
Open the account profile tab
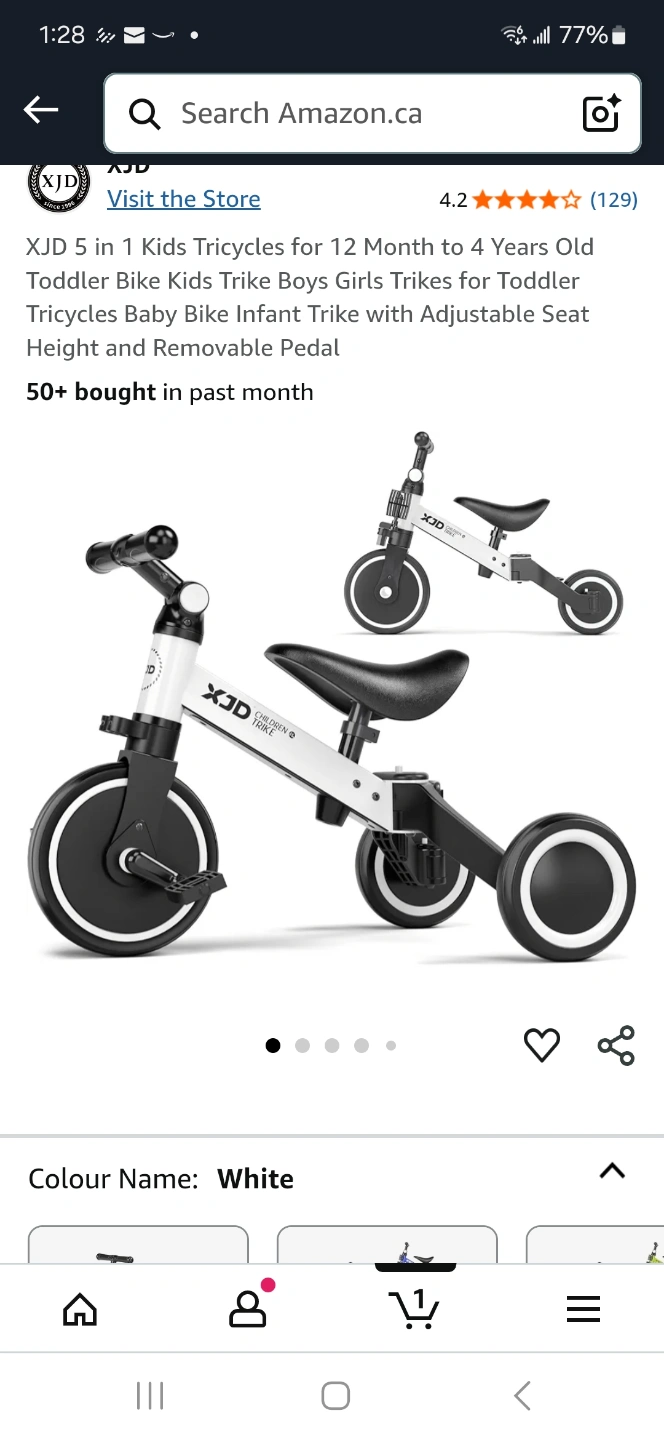click(x=247, y=1309)
